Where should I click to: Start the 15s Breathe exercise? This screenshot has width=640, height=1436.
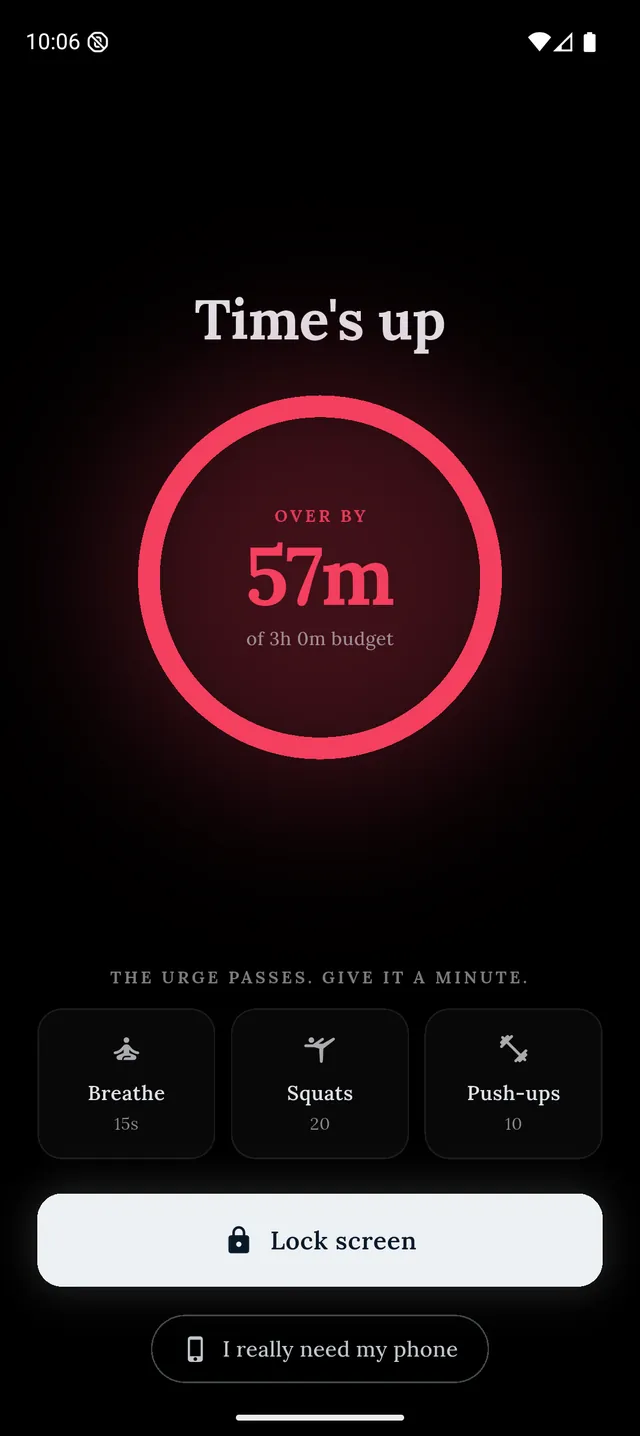coord(126,1083)
